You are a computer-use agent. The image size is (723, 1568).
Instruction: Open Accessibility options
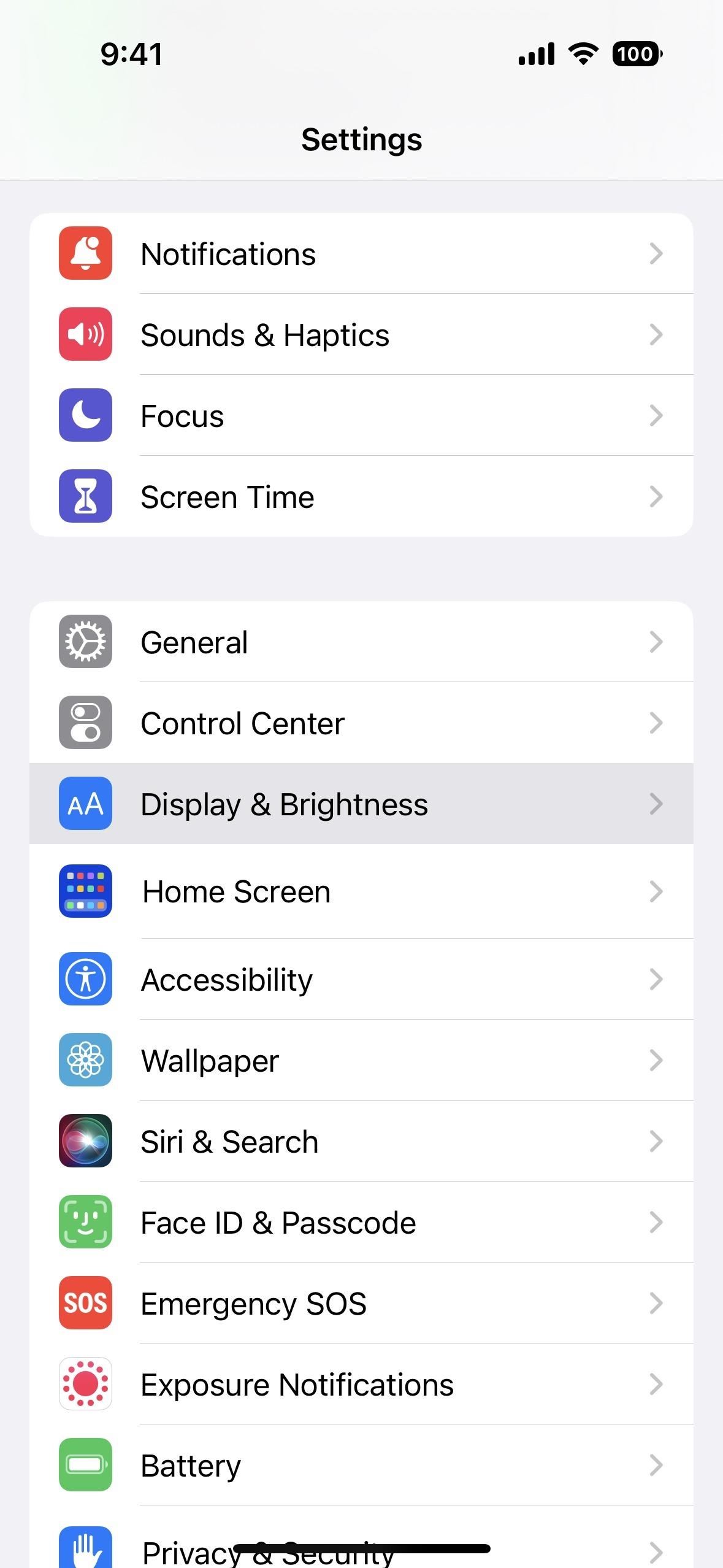361,978
